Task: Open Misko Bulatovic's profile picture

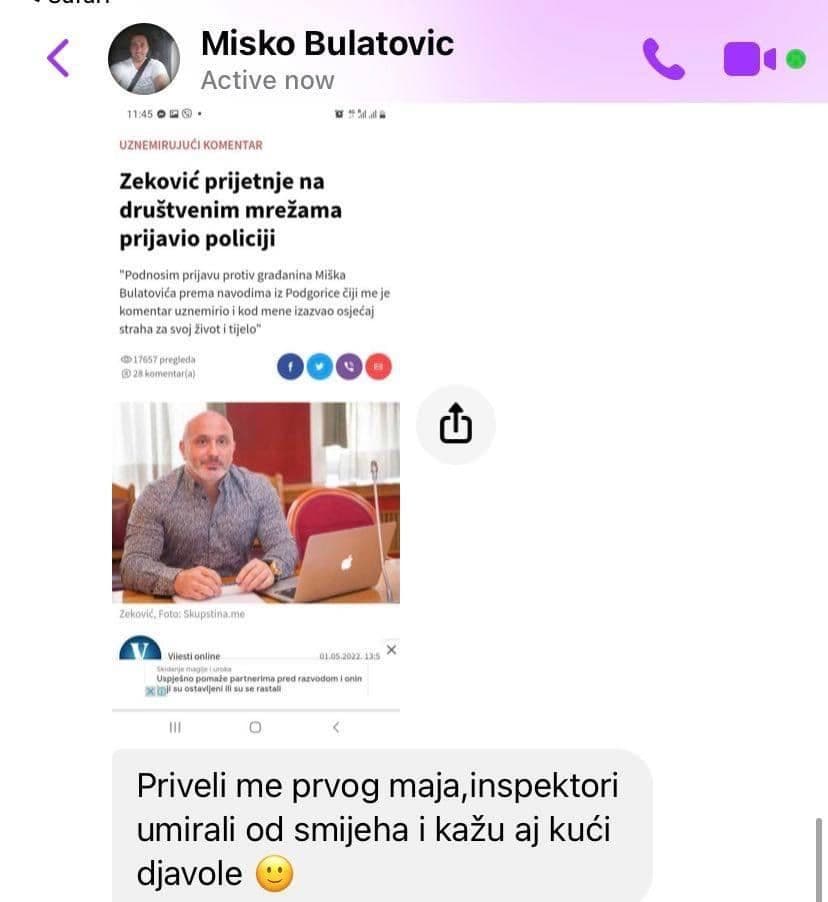Action: click(144, 59)
